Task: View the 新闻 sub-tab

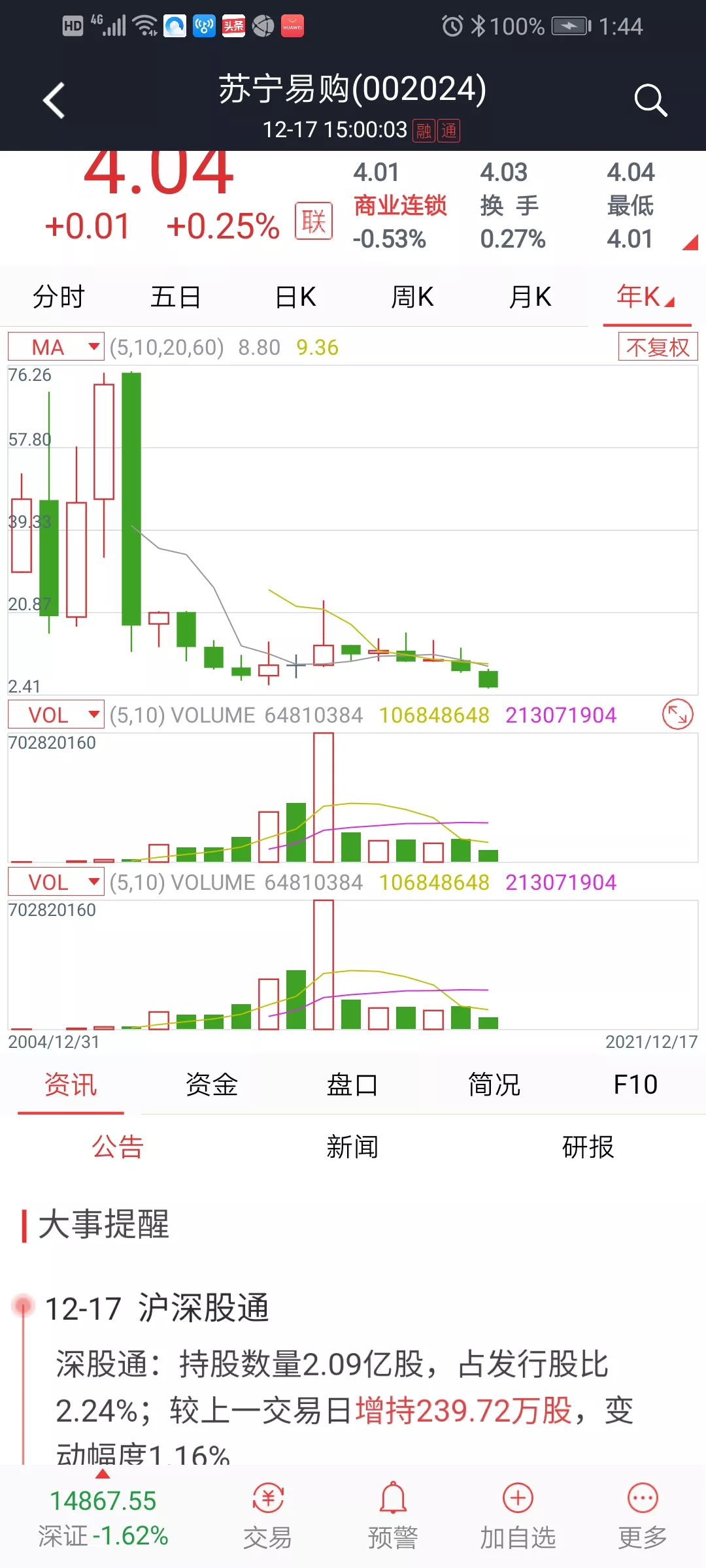Action: 352,1147
